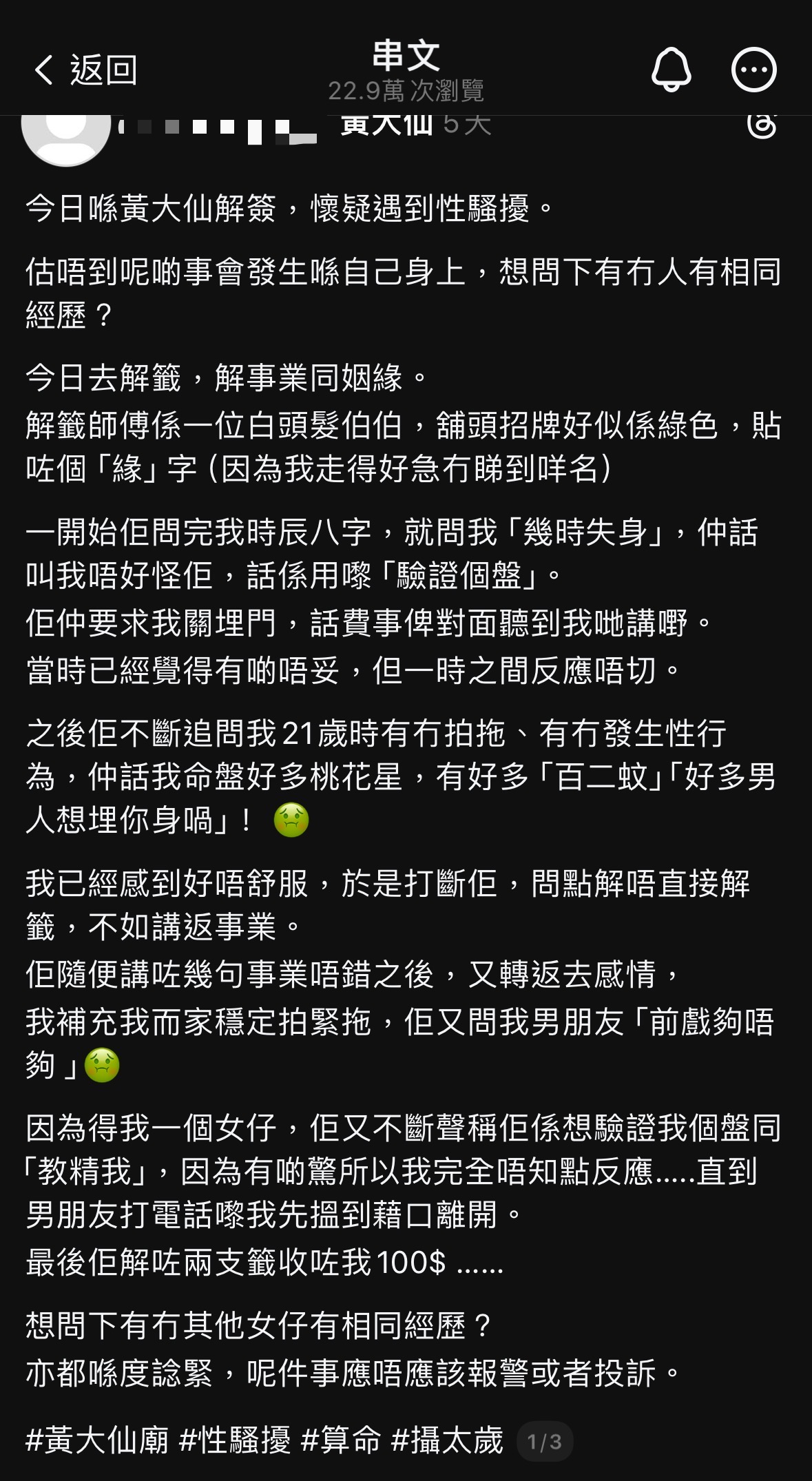Open the notifications bell for this thread
The height and width of the screenshot is (1481, 812).
coord(670,70)
